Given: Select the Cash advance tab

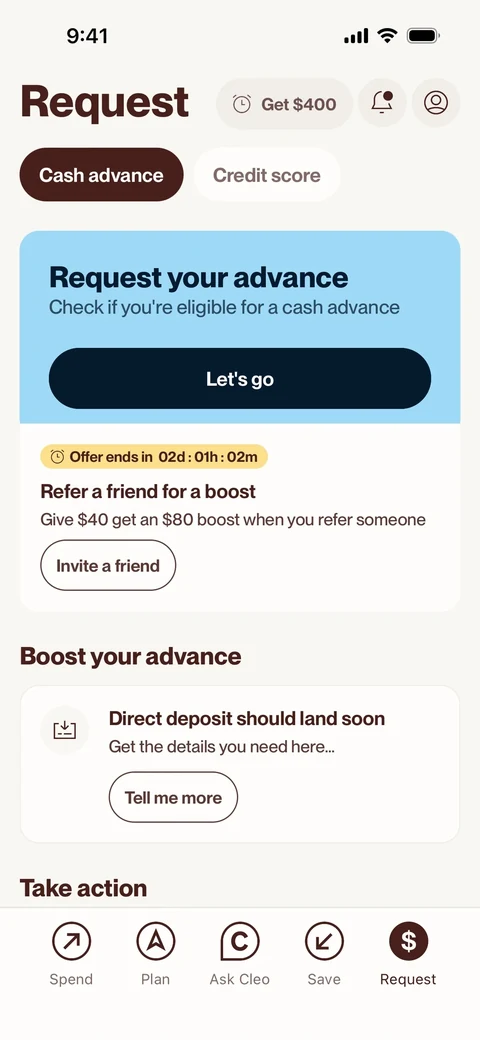Looking at the screenshot, I should [x=101, y=175].
